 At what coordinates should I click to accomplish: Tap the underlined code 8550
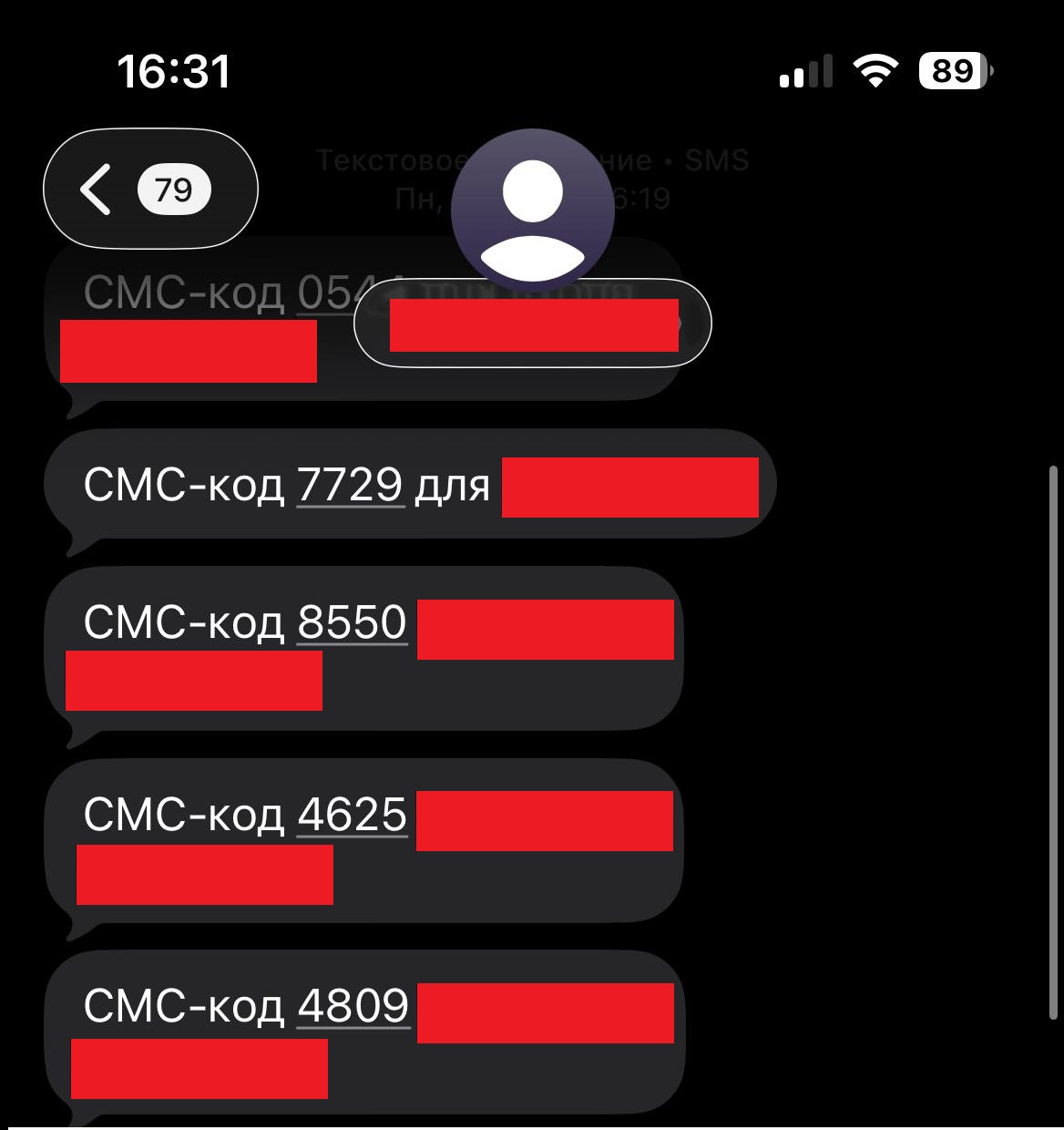click(352, 622)
